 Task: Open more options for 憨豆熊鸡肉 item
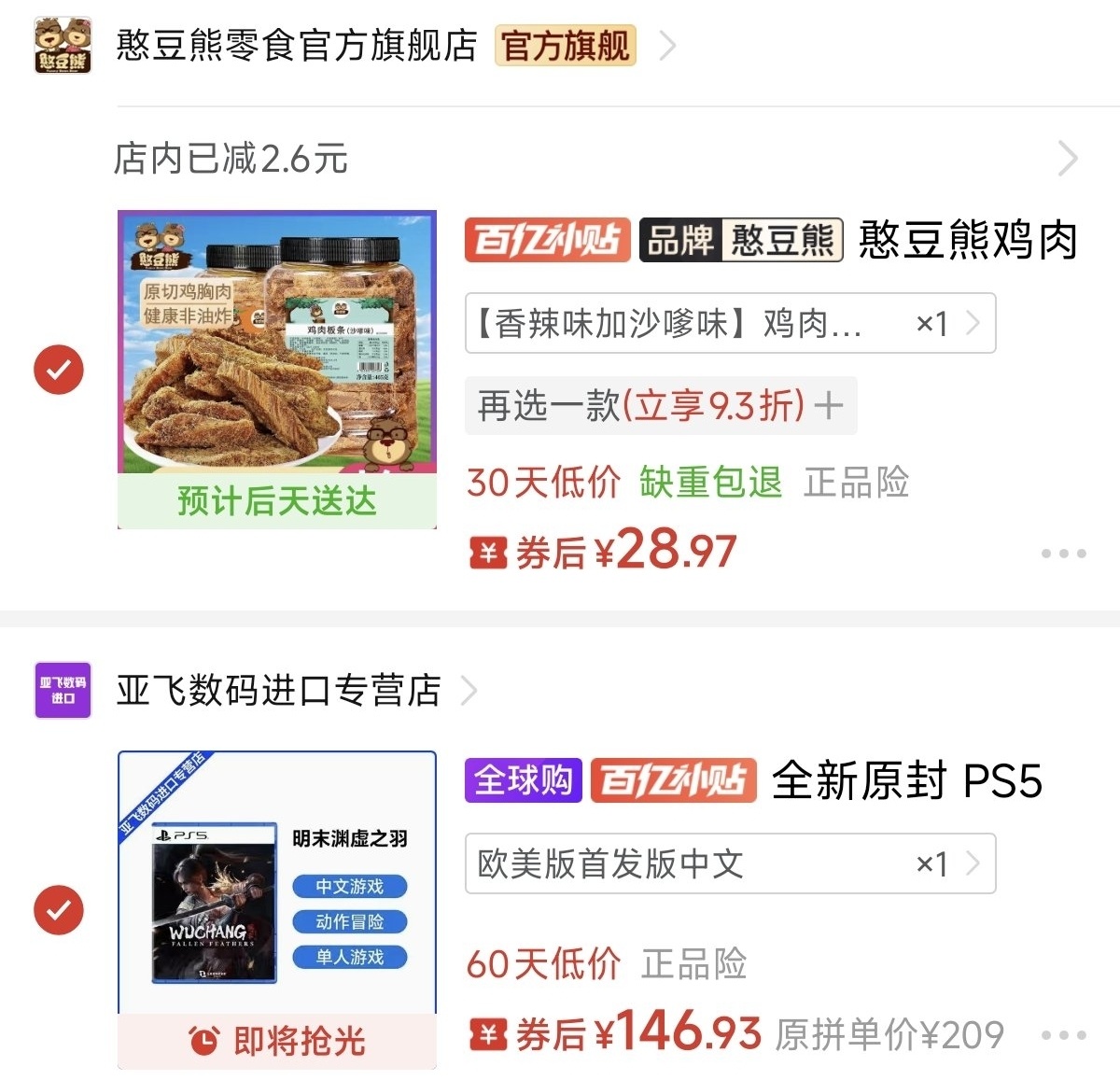[1063, 554]
